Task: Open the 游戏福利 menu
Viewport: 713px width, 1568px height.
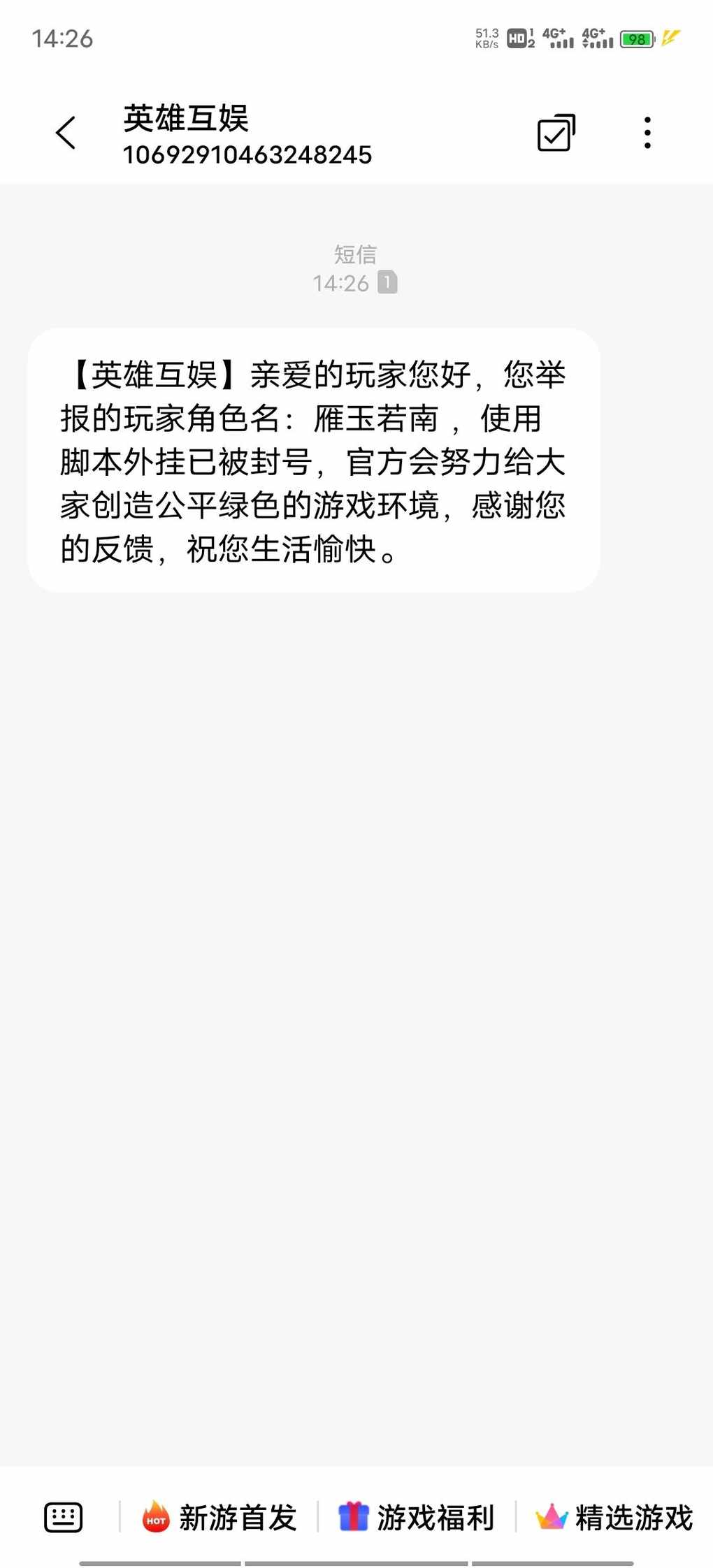Action: click(417, 1518)
